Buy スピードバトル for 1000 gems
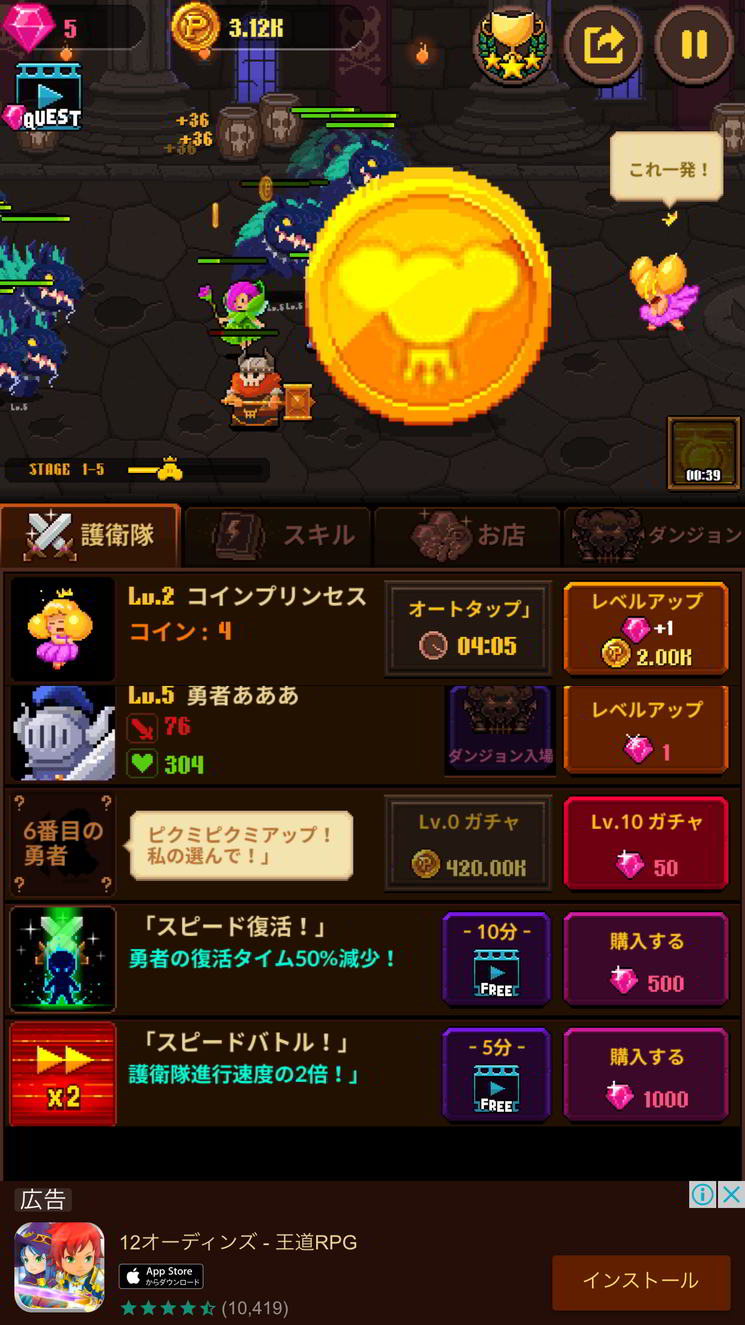The width and height of the screenshot is (745, 1325). [645, 1075]
